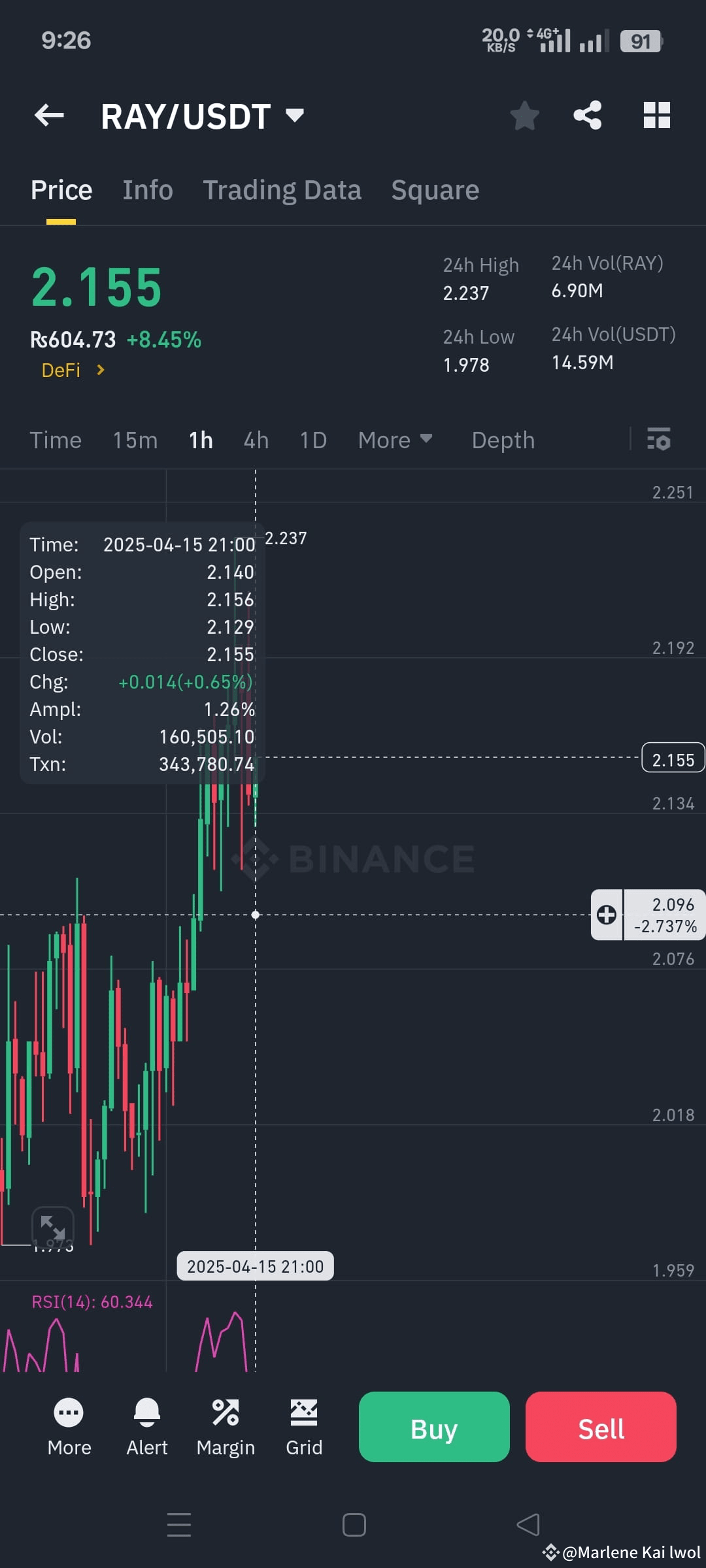Open the RAY/USDT pair selector dropdown

pos(294,116)
